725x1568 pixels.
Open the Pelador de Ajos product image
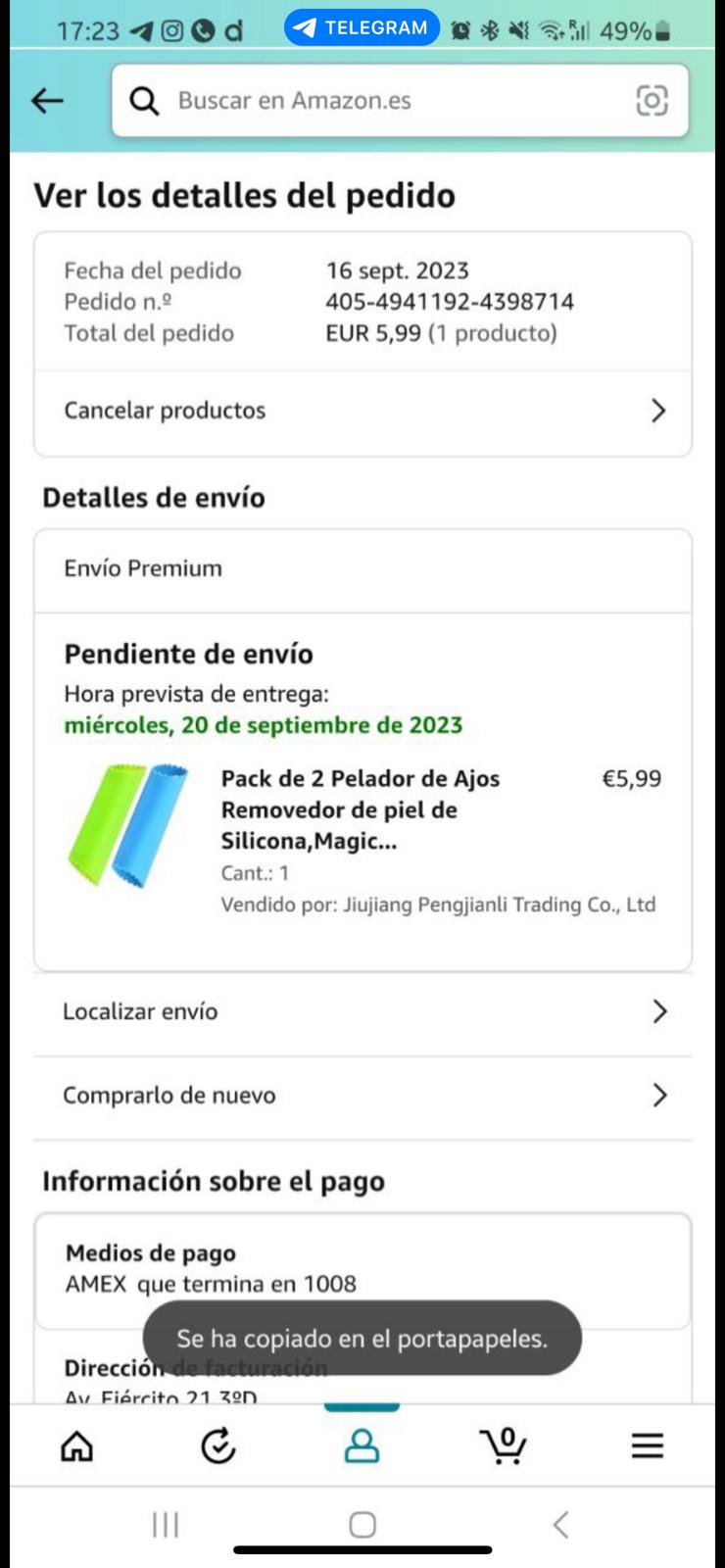(127, 825)
